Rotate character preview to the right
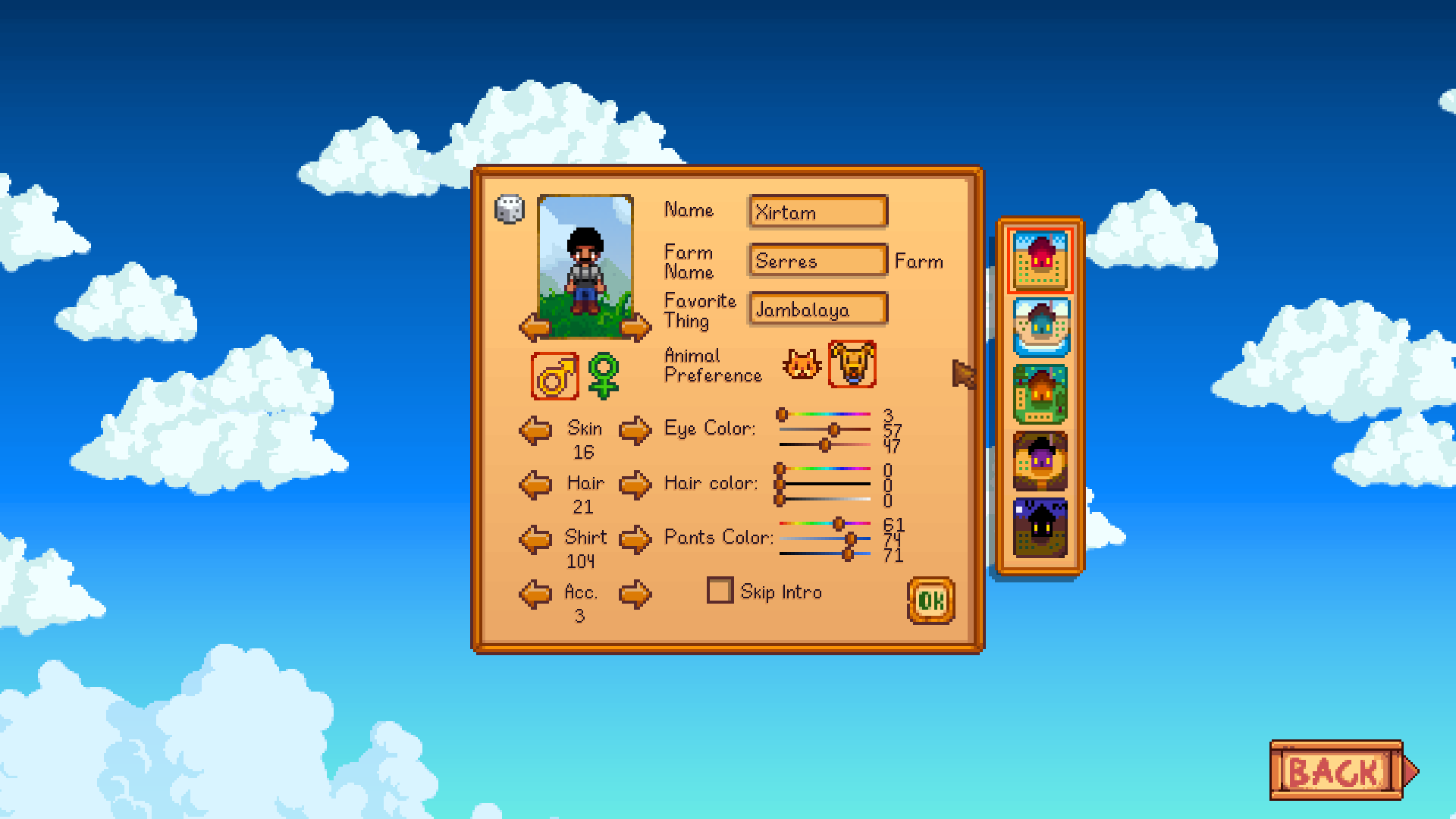Viewport: 1456px width, 819px height. [x=635, y=328]
